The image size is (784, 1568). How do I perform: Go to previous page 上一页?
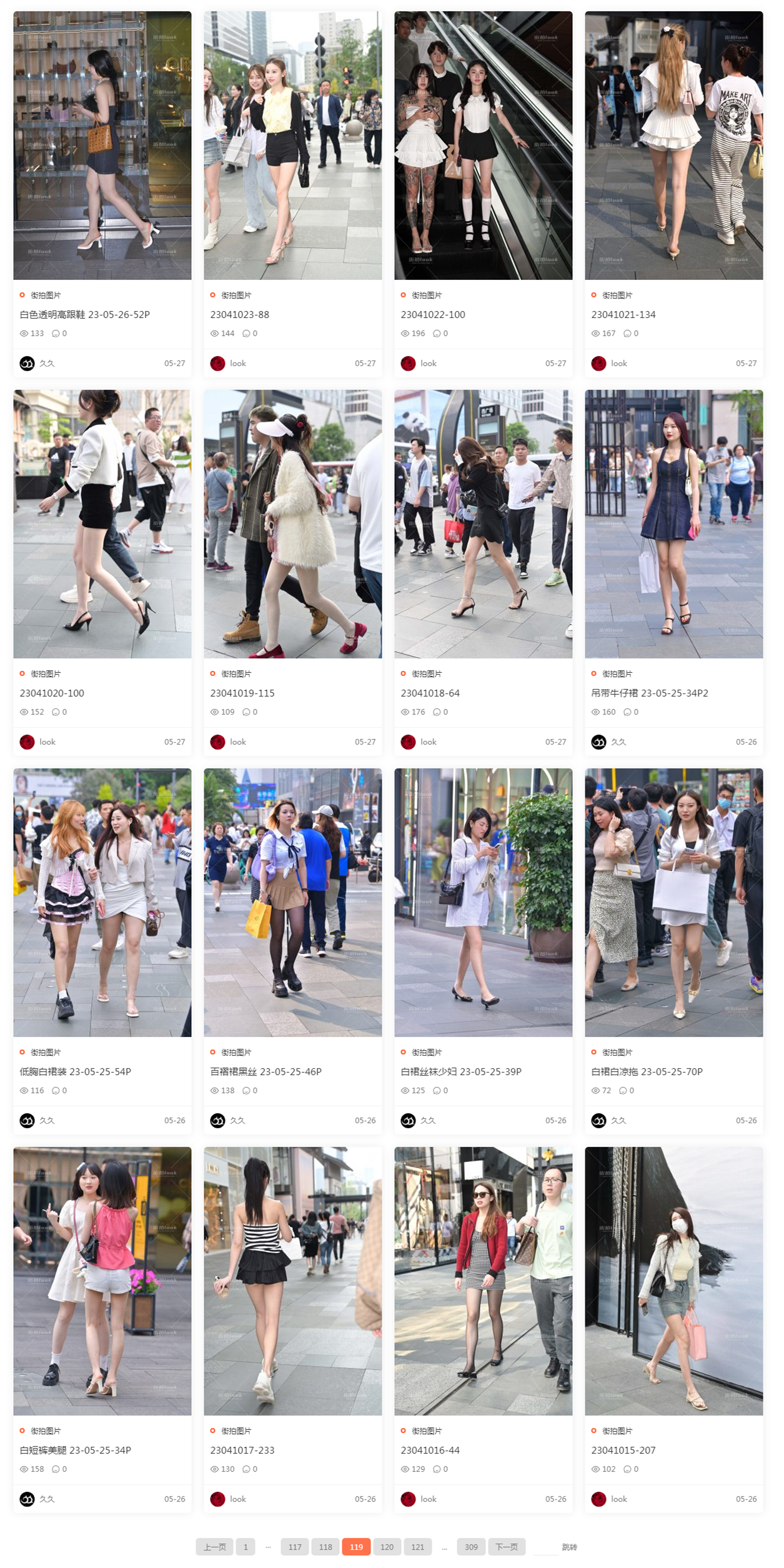[214, 1547]
